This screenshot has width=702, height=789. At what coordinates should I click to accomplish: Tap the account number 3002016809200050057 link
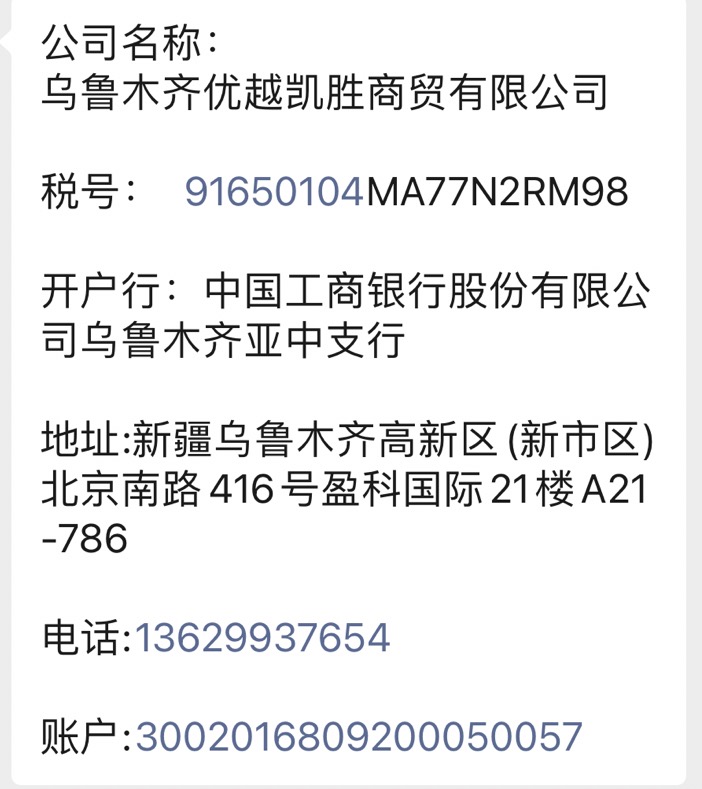tap(359, 737)
